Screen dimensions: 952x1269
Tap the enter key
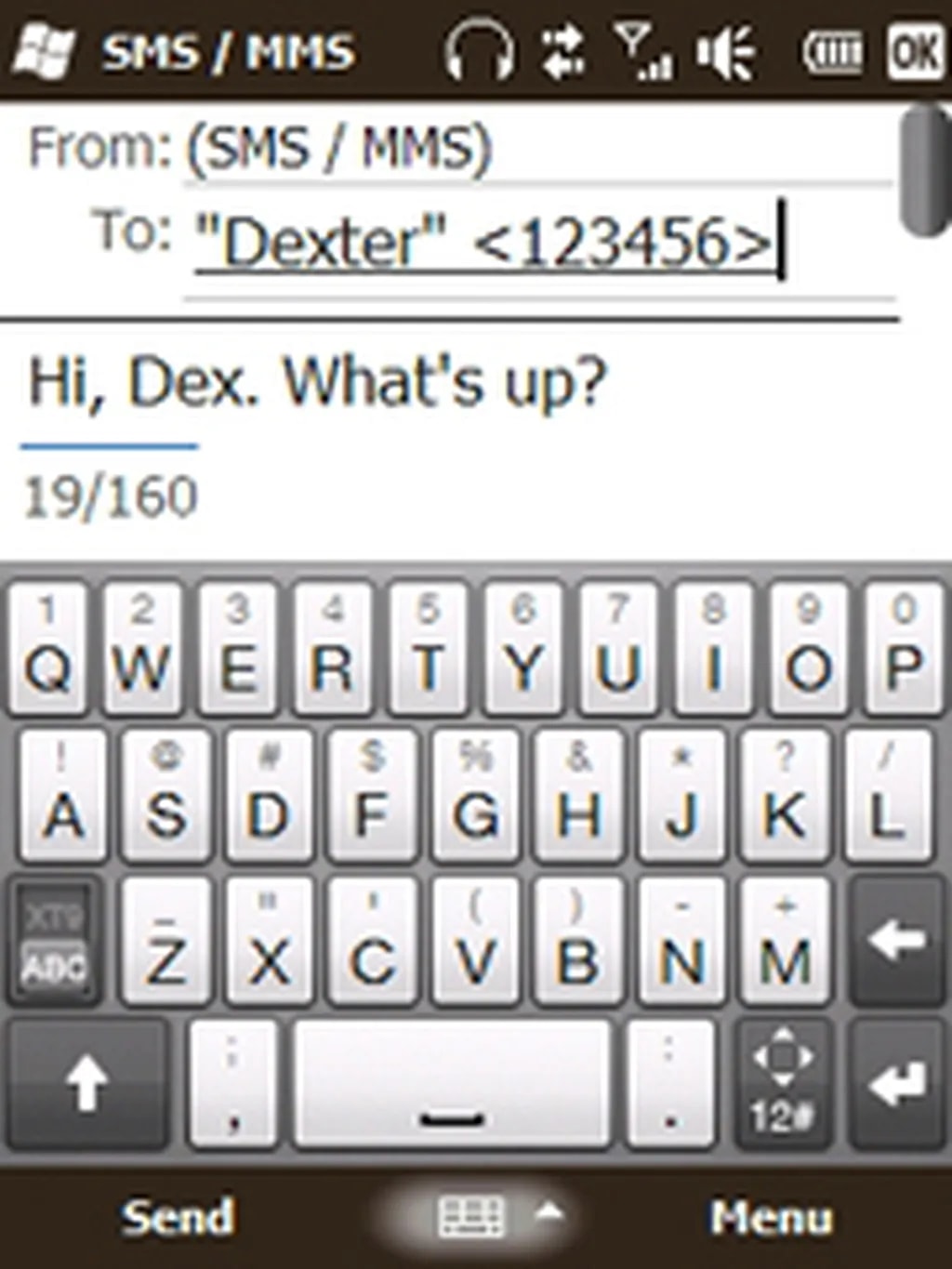(x=896, y=1084)
